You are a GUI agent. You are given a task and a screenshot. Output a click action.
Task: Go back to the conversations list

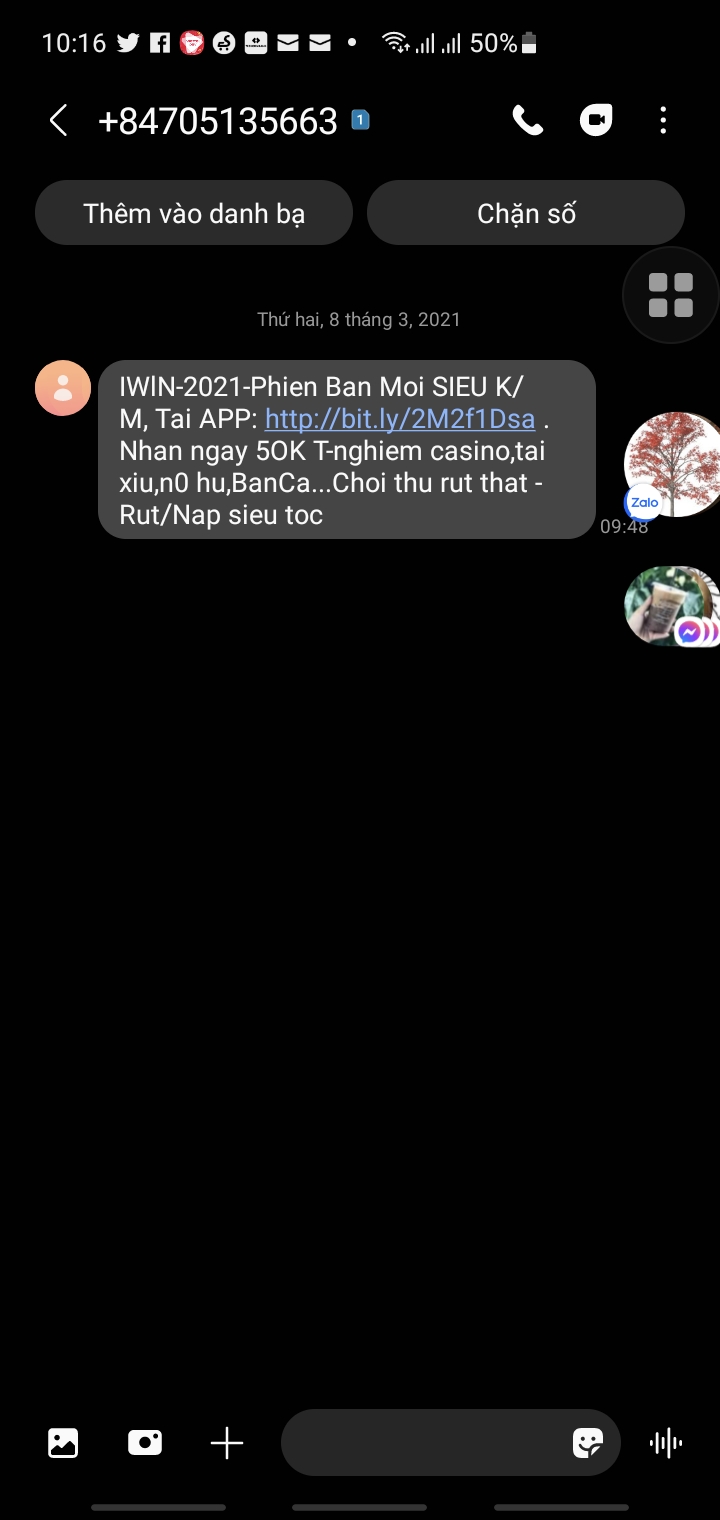point(58,122)
